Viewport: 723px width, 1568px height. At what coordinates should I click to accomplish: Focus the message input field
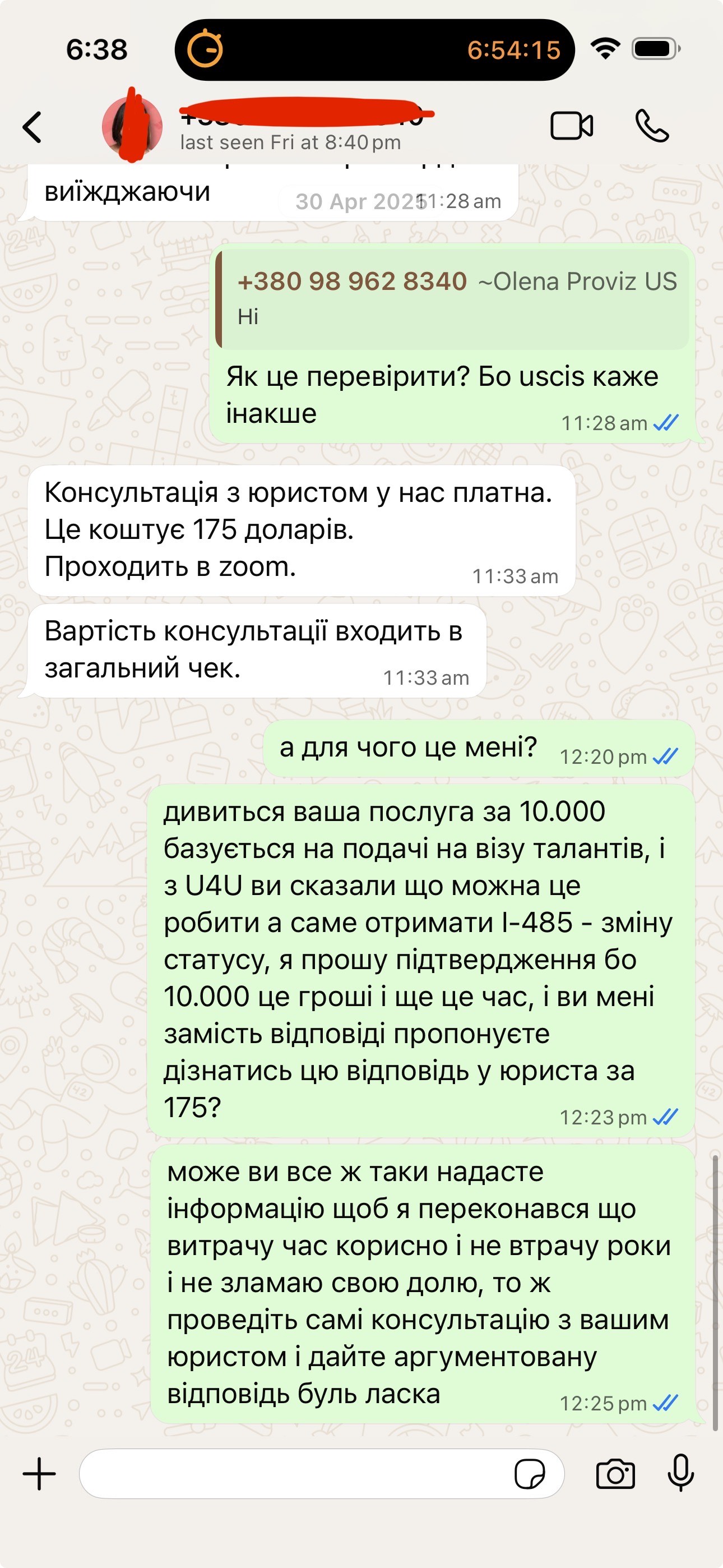292,1474
